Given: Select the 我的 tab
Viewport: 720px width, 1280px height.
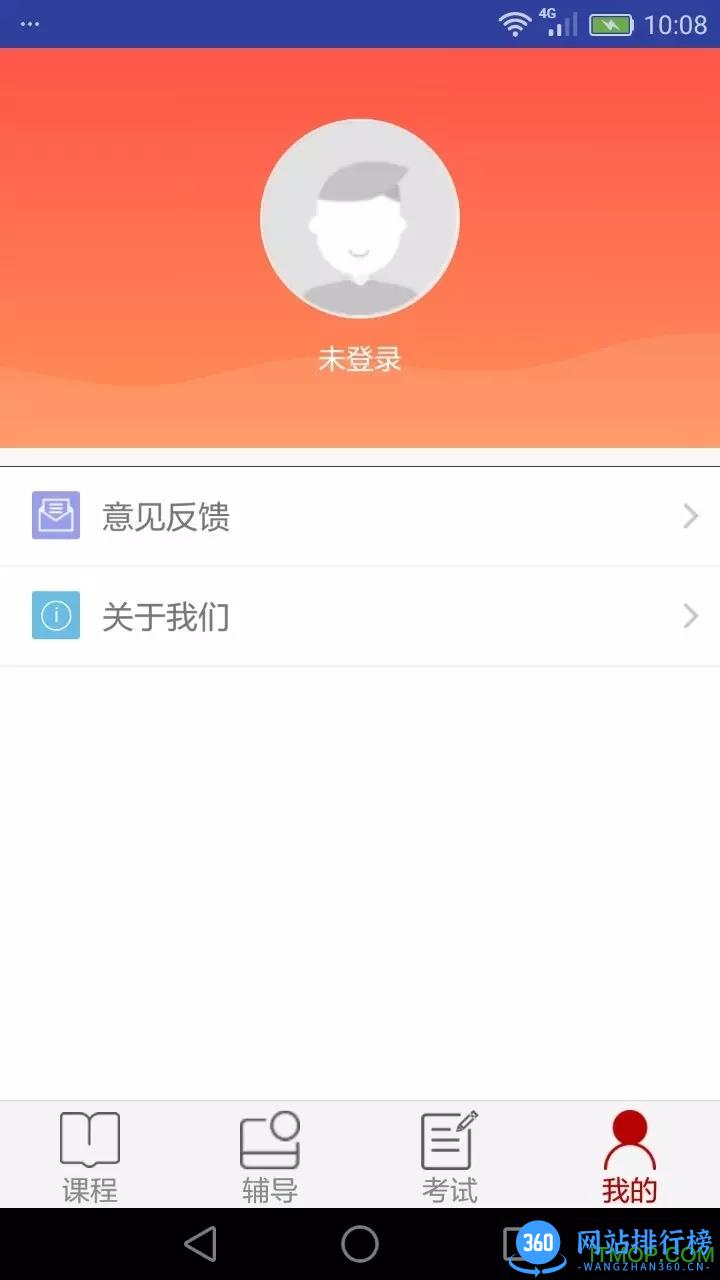Looking at the screenshot, I should tap(630, 1157).
